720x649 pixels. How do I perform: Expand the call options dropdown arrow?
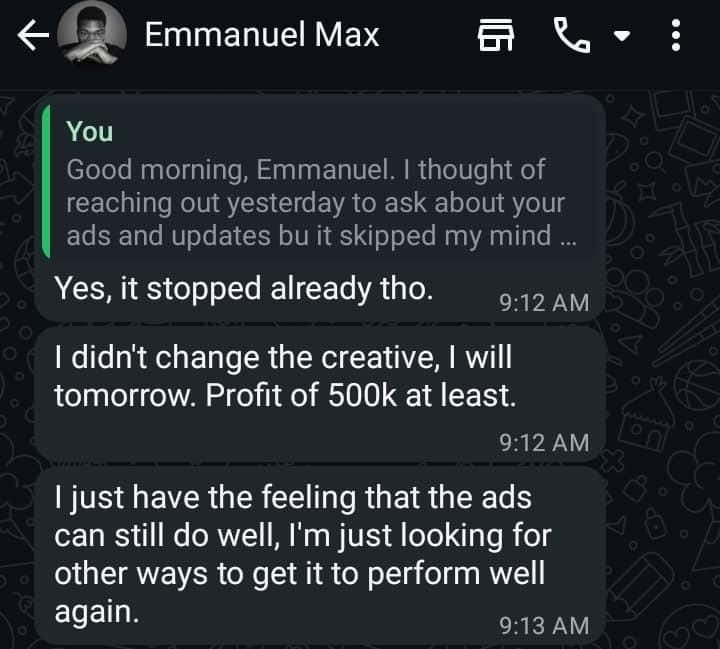[x=622, y=37]
